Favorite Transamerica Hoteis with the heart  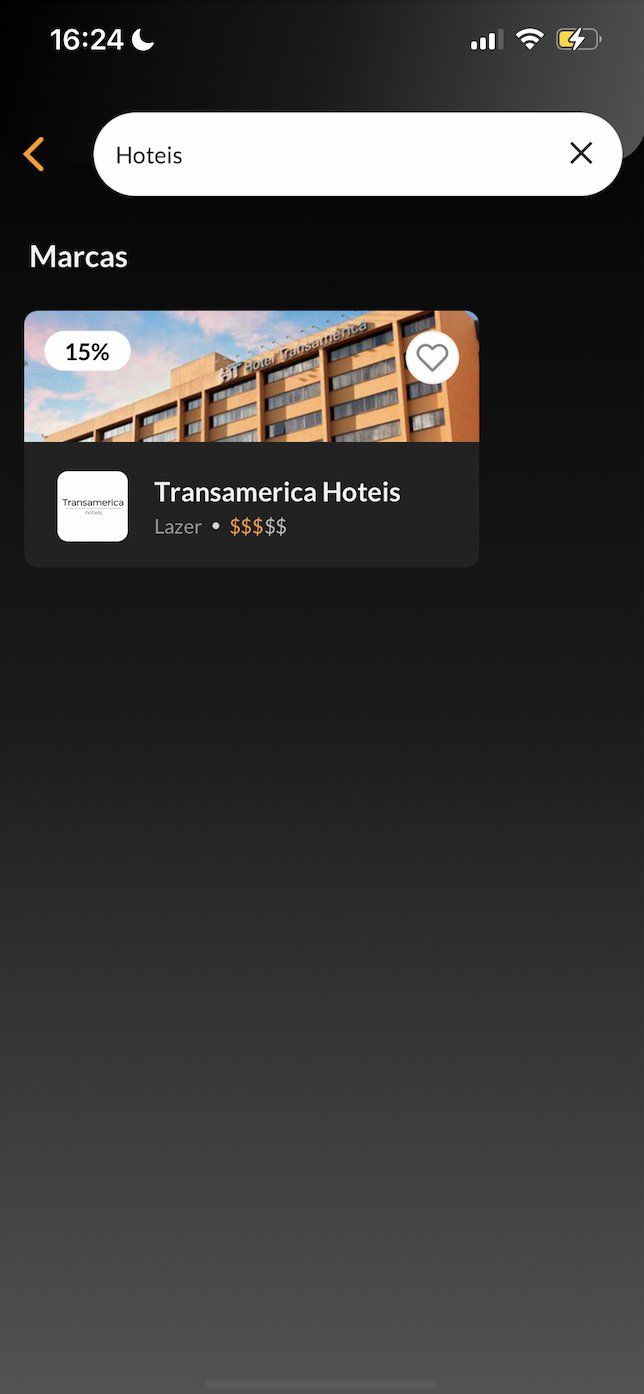coord(432,357)
